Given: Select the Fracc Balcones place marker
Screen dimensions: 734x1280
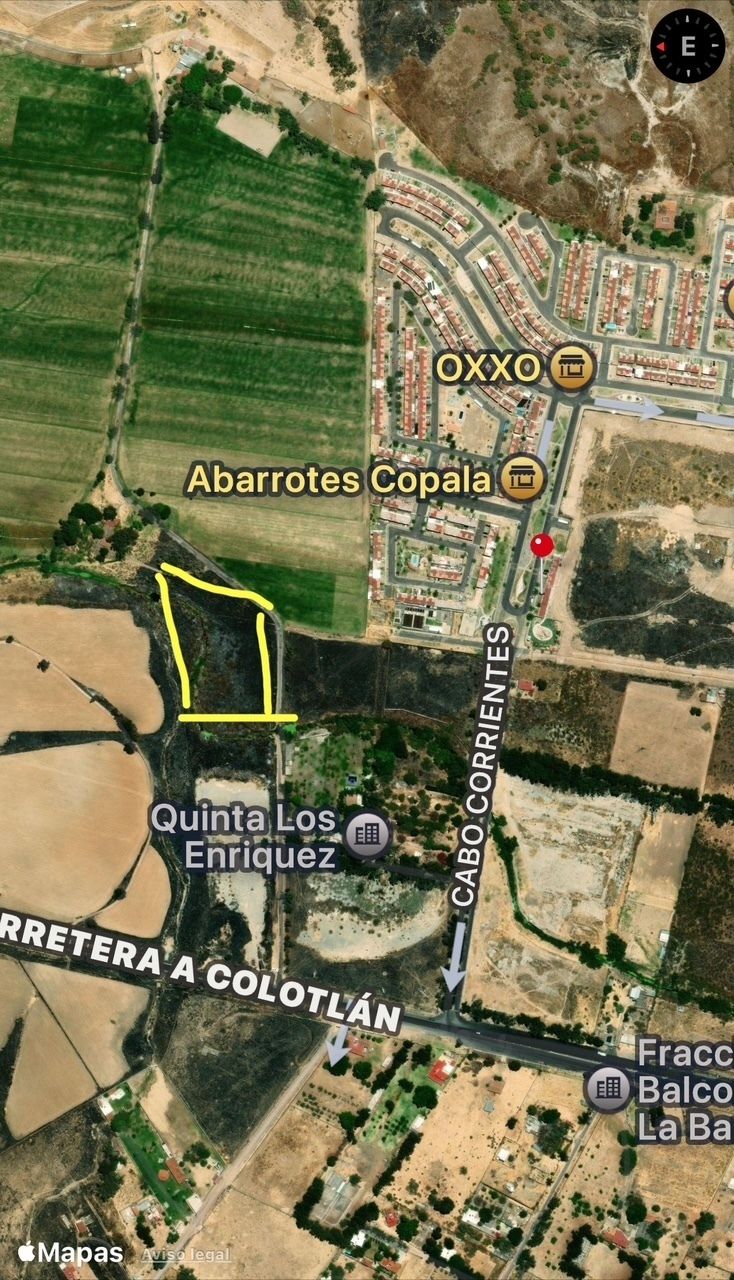Looking at the screenshot, I should 608,1087.
